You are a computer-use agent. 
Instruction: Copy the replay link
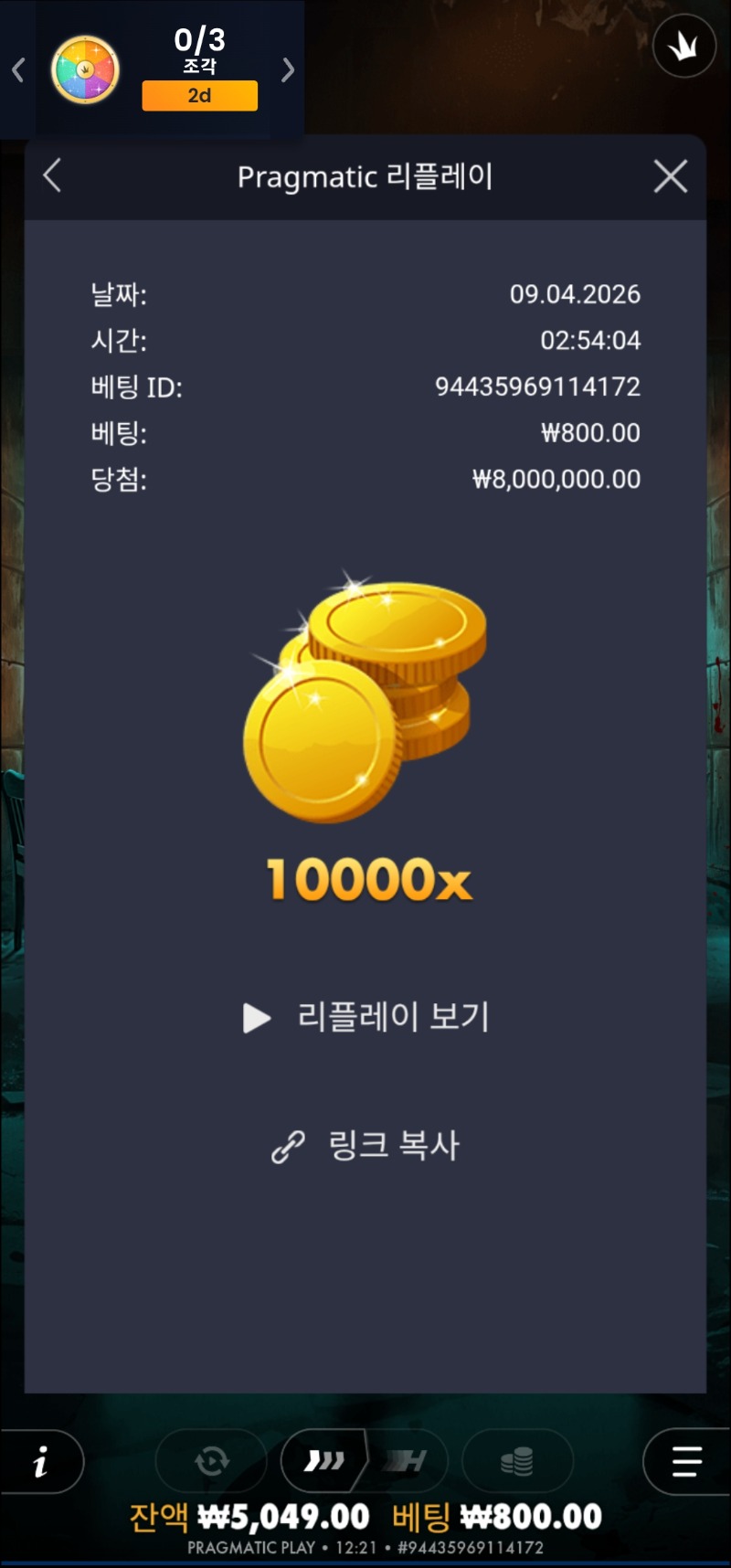[367, 1146]
